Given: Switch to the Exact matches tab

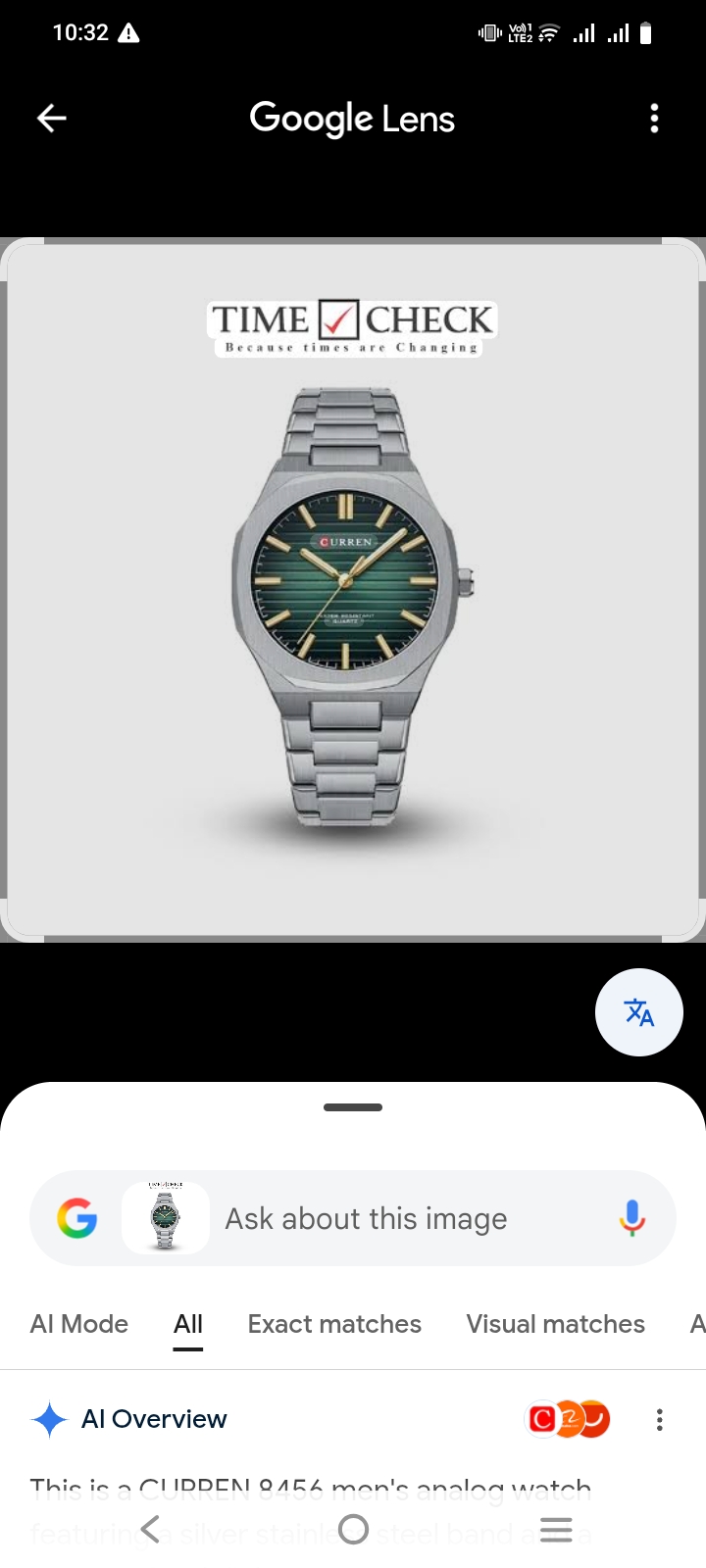Looking at the screenshot, I should pyautogui.click(x=334, y=1324).
